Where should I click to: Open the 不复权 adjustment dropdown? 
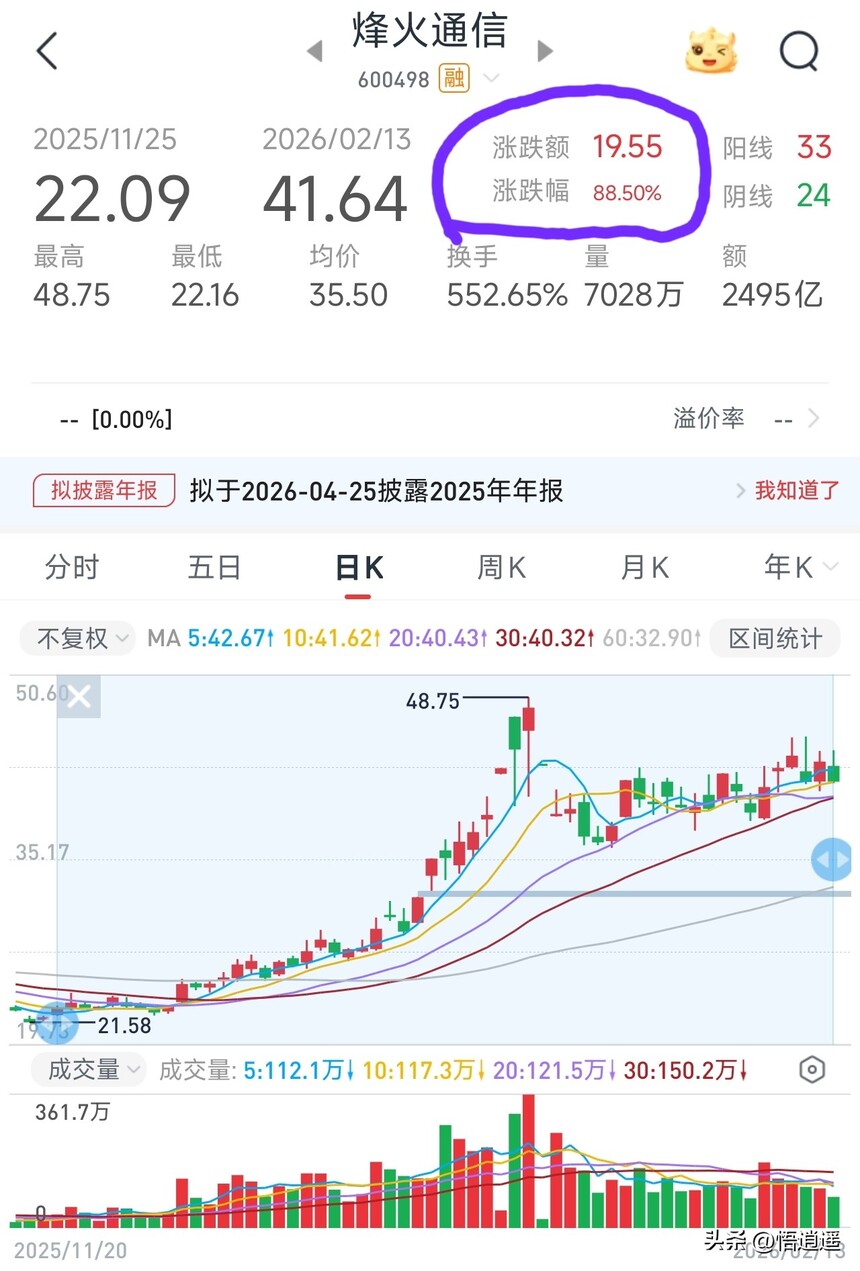tap(82, 638)
